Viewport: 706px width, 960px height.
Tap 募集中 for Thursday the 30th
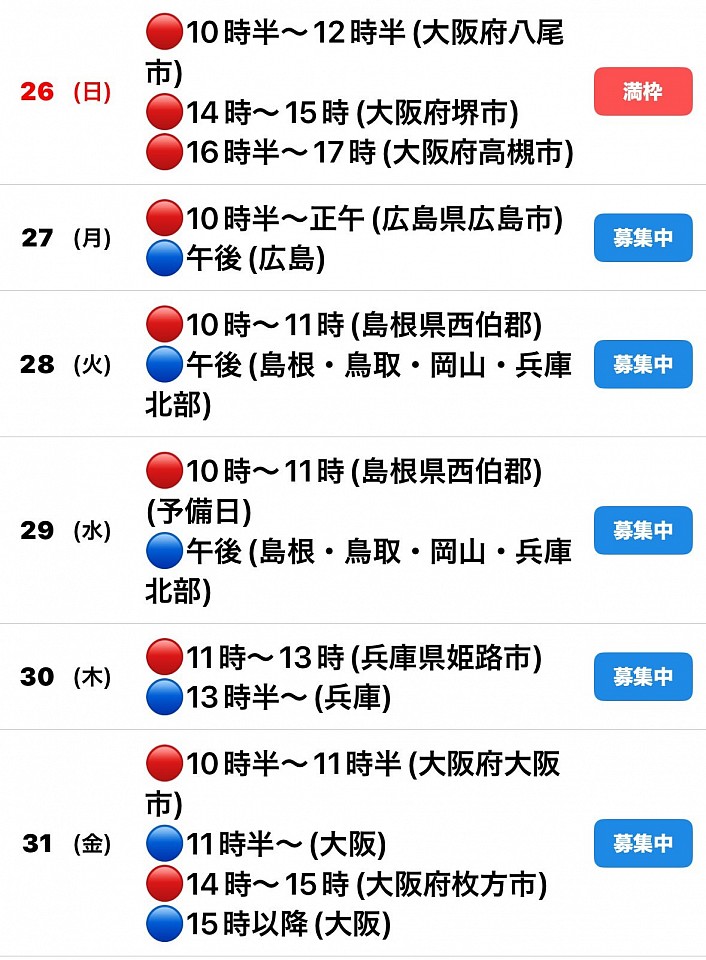pos(642,677)
